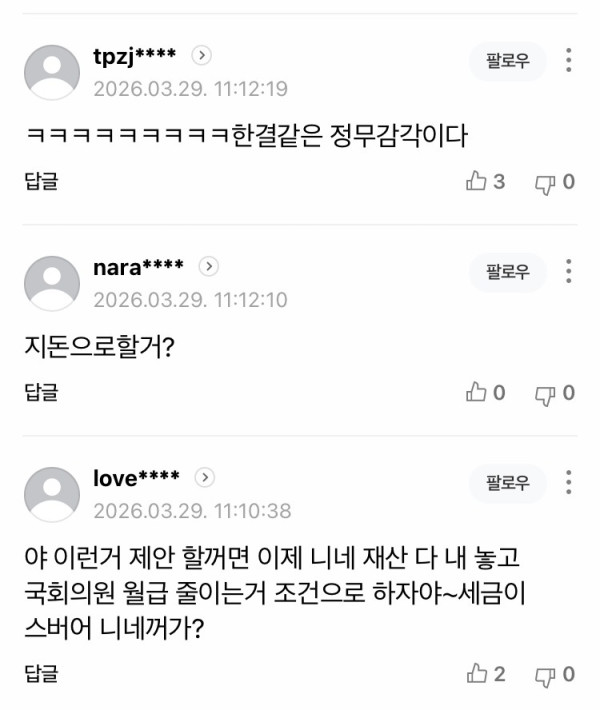Reply to tpzj**** comment
Image resolution: width=600 pixels, height=710 pixels.
(x=41, y=182)
